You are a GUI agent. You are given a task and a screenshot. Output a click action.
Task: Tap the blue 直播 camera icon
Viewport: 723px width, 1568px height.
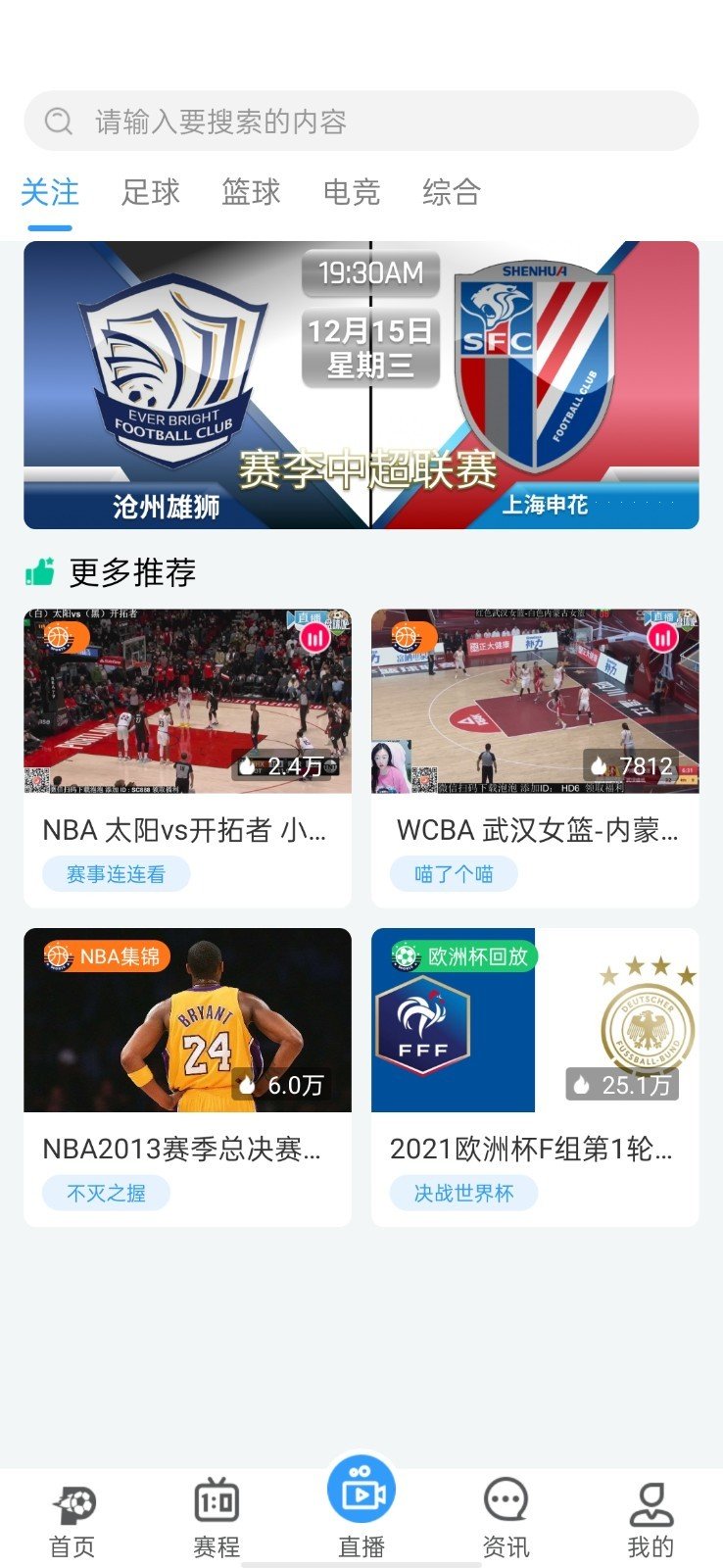coord(361,1488)
